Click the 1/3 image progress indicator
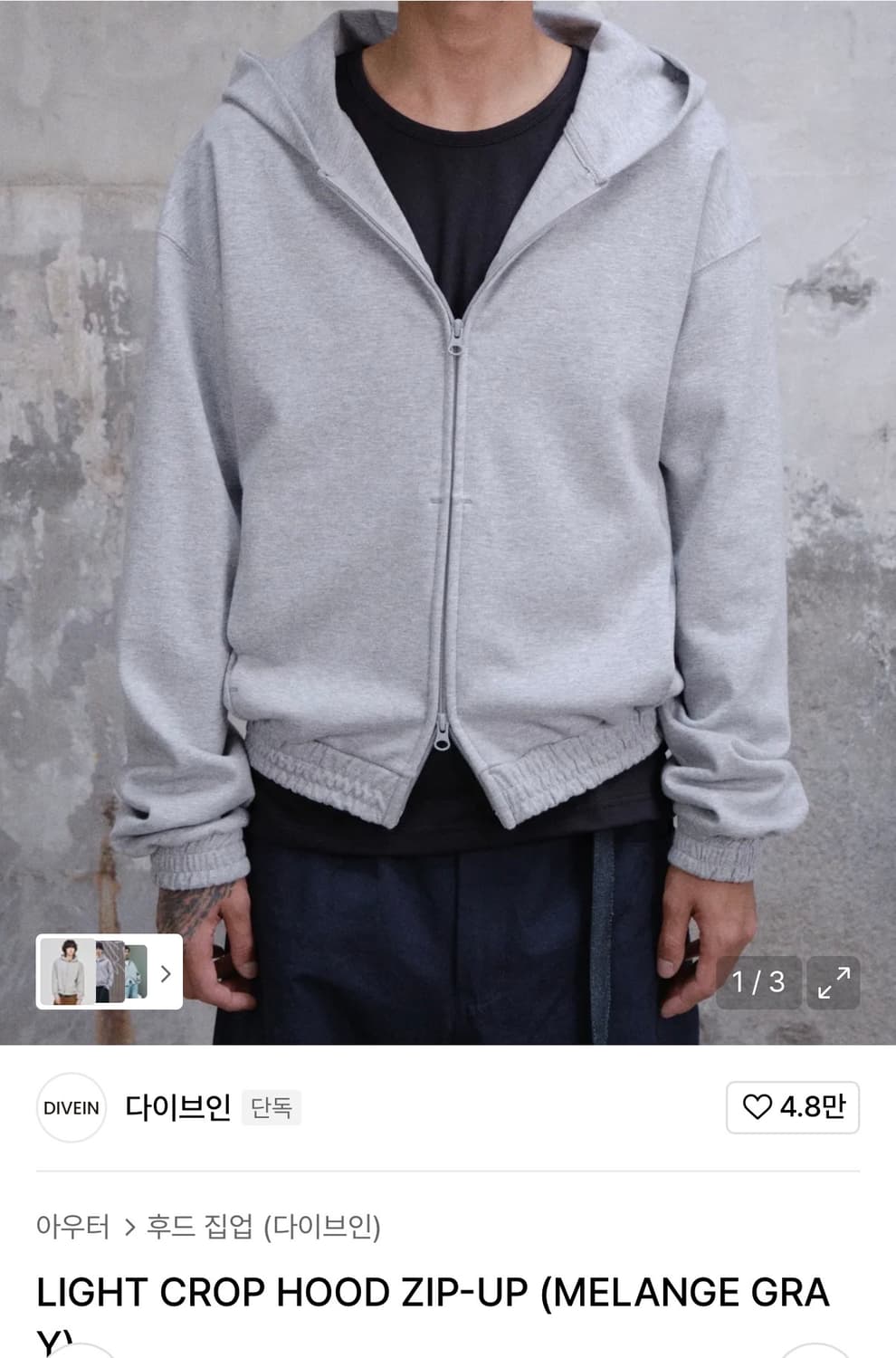896x1358 pixels. 758,980
